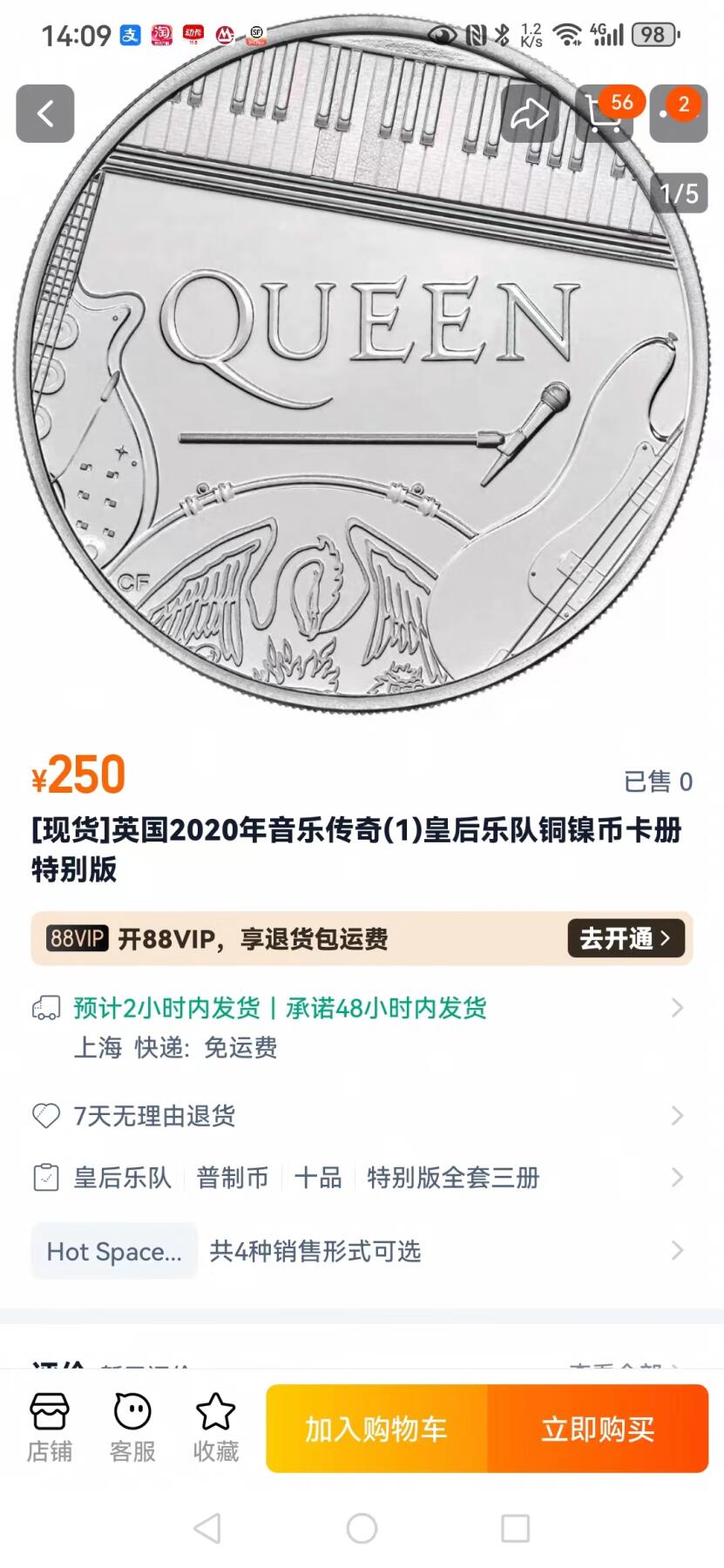The image size is (724, 1568).
Task: Open the more options icon with badge 2
Action: click(680, 114)
